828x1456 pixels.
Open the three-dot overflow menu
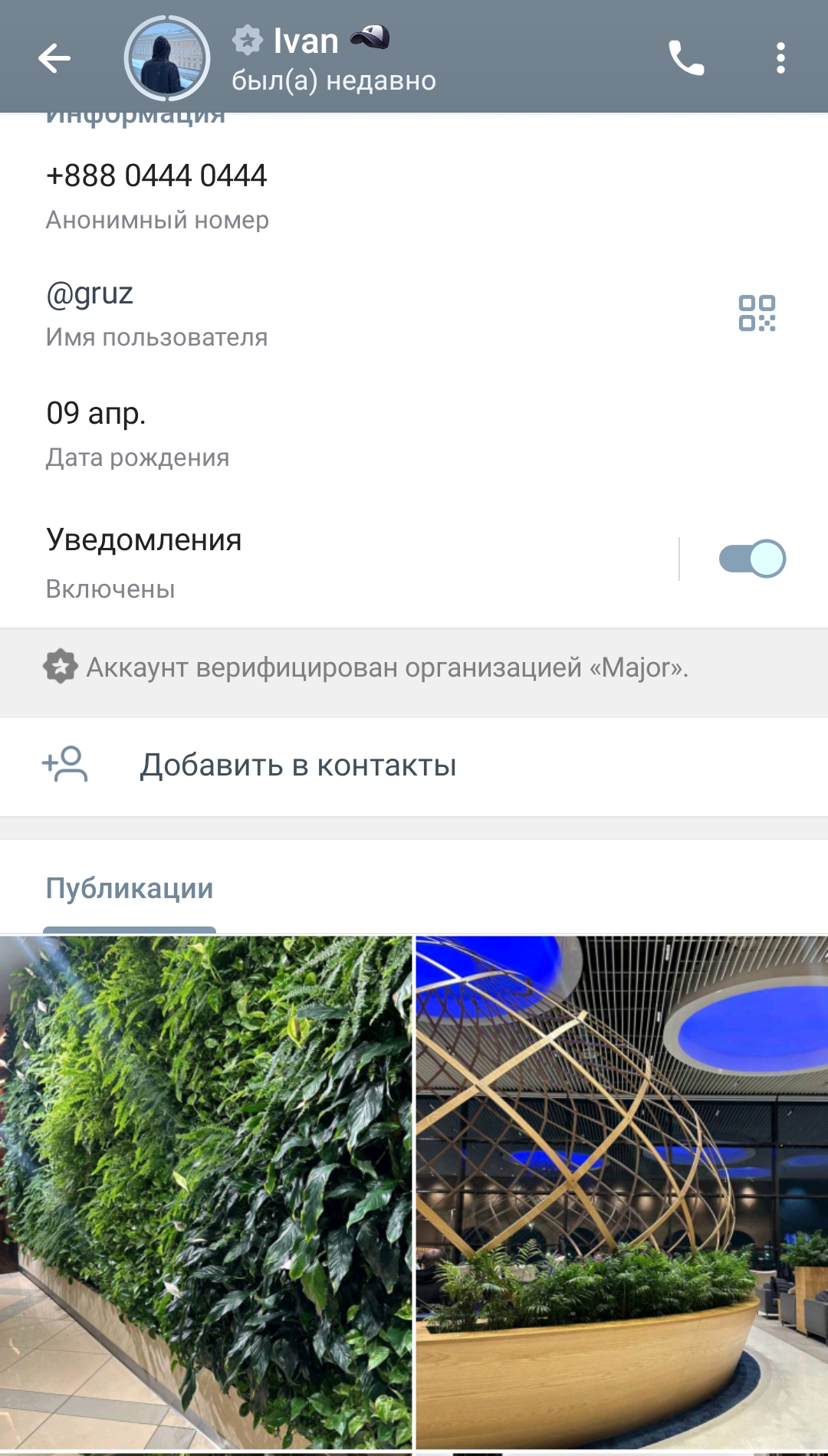pos(780,58)
